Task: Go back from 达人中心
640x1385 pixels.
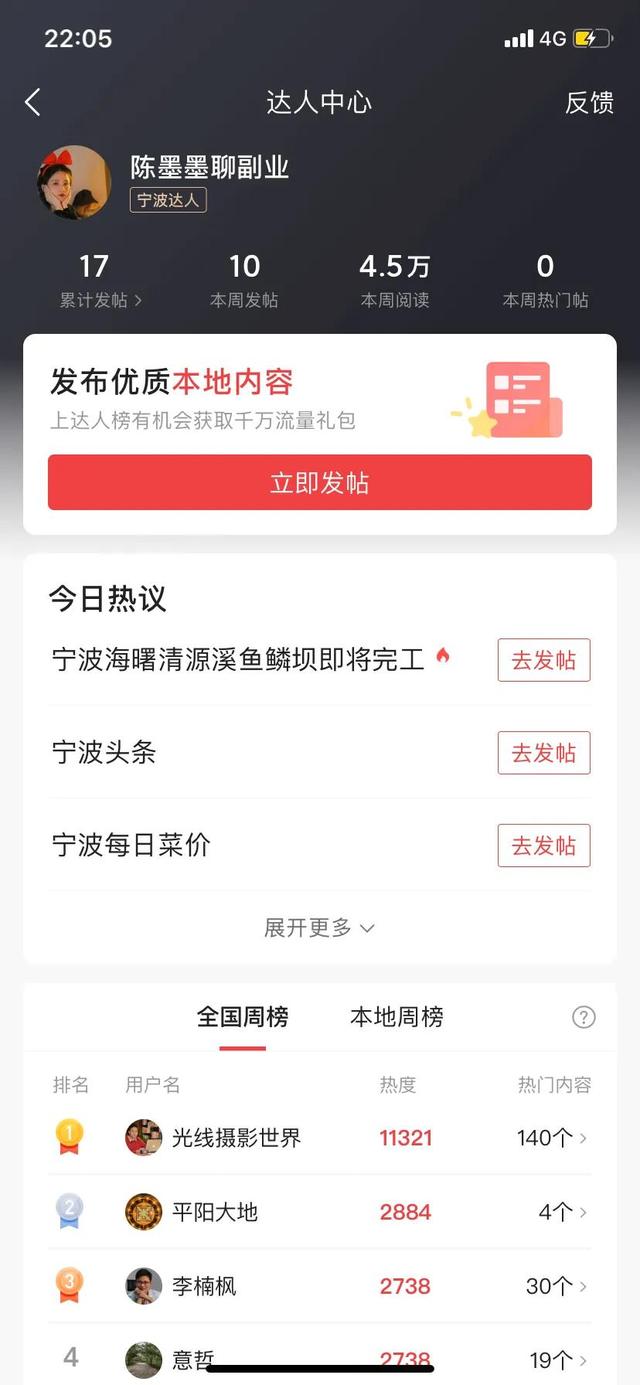Action: coord(33,102)
